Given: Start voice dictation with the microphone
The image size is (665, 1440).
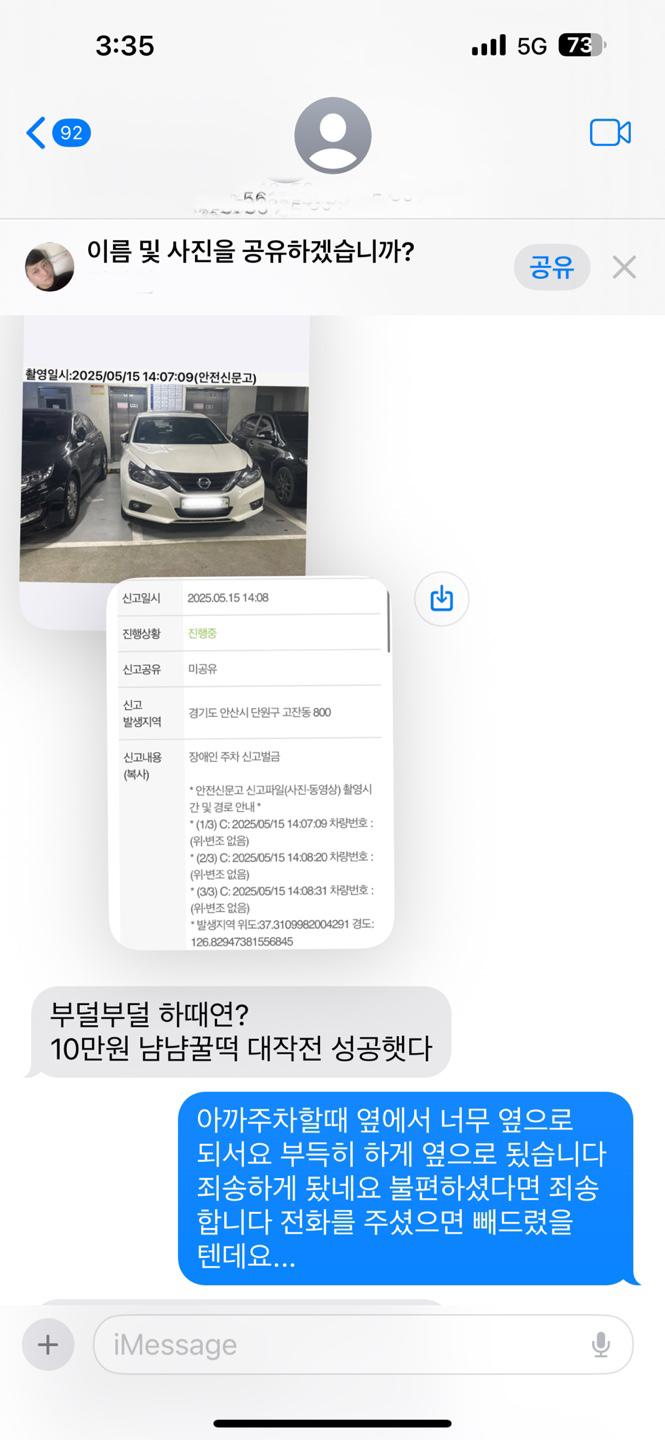Looking at the screenshot, I should (601, 1345).
